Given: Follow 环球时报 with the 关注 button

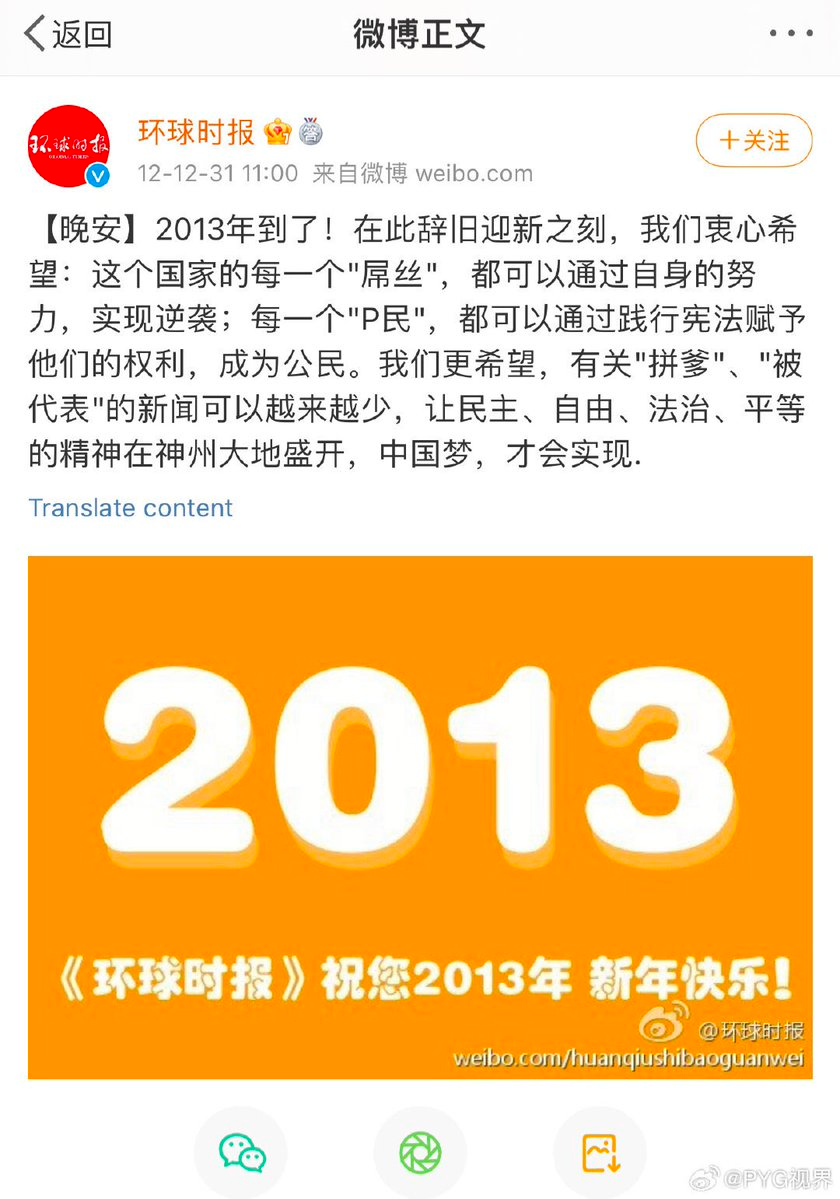Looking at the screenshot, I should [754, 140].
